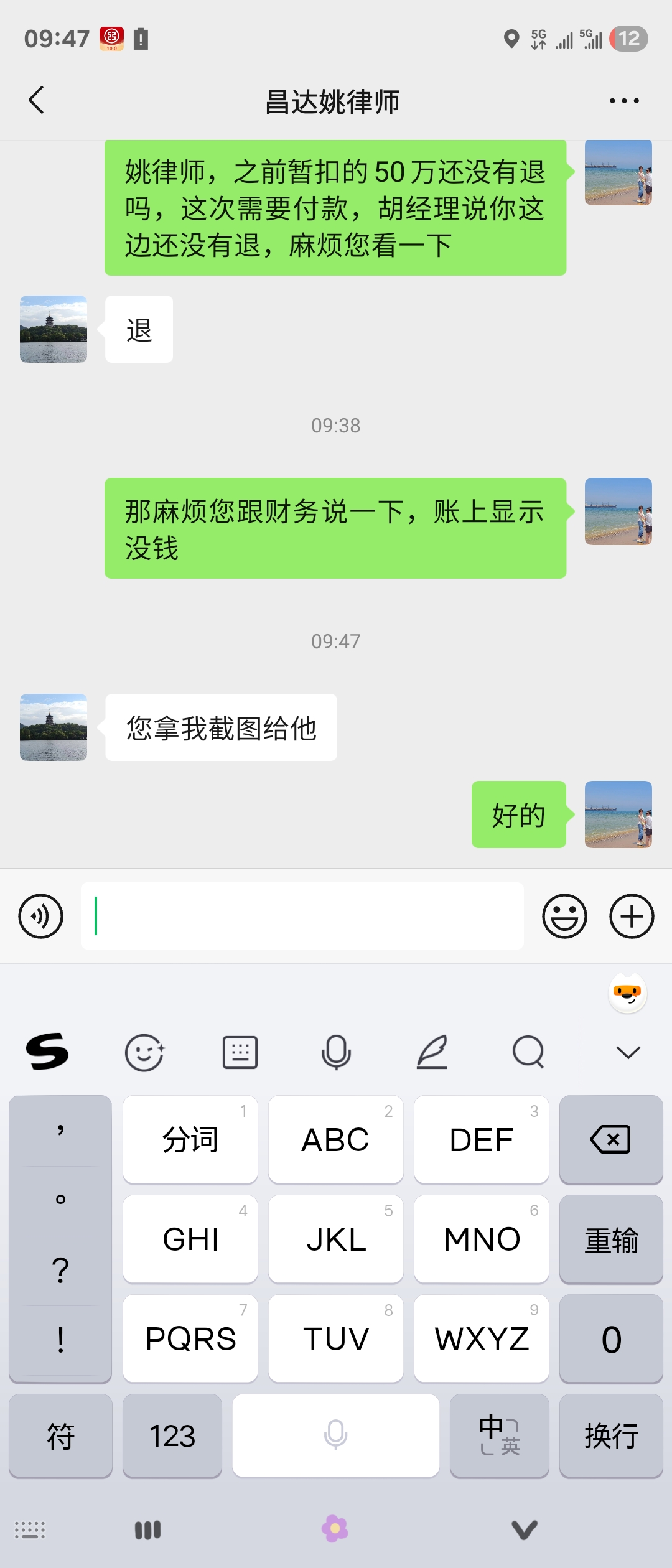The image size is (672, 1568).
Task: Open the plus attachment menu
Action: click(x=632, y=916)
